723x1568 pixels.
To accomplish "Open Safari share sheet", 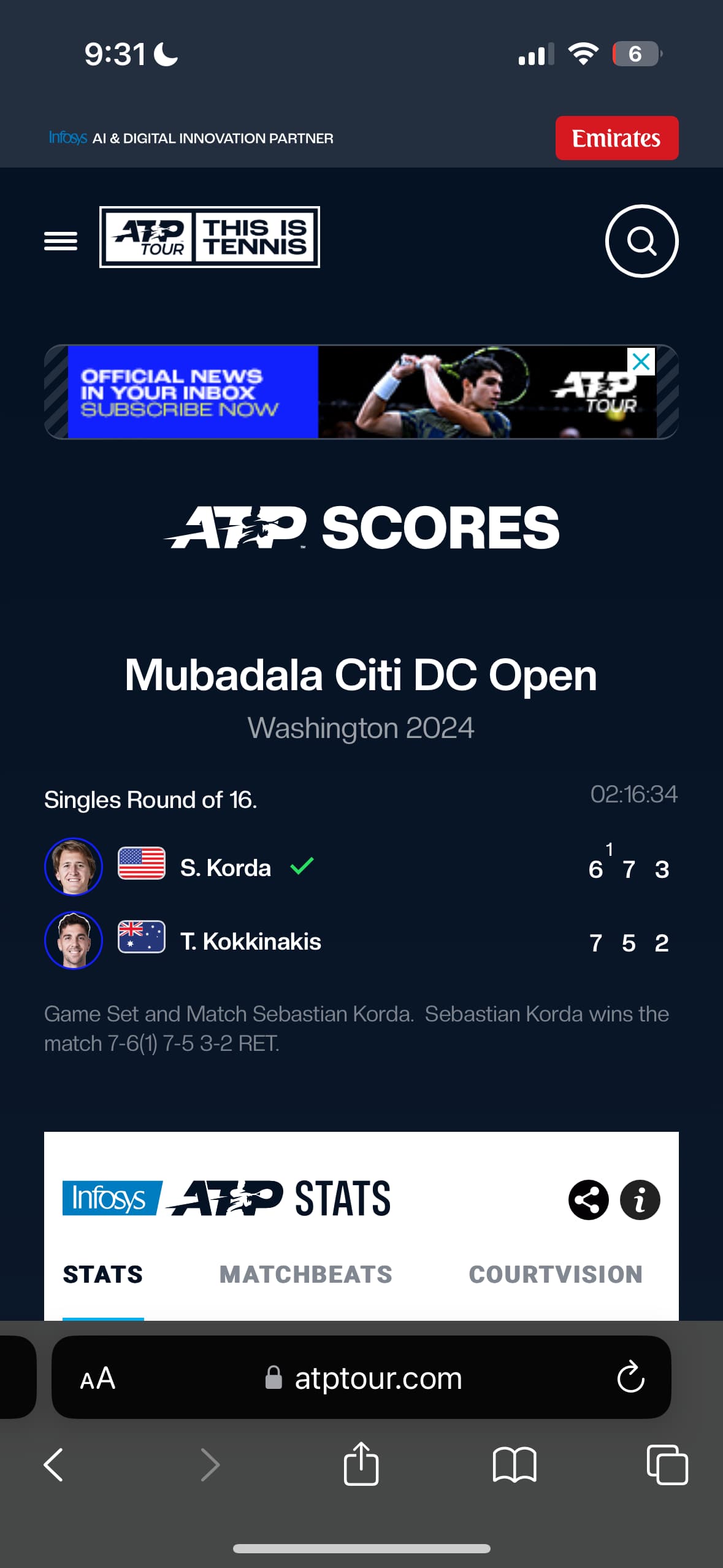I will pyautogui.click(x=361, y=1464).
